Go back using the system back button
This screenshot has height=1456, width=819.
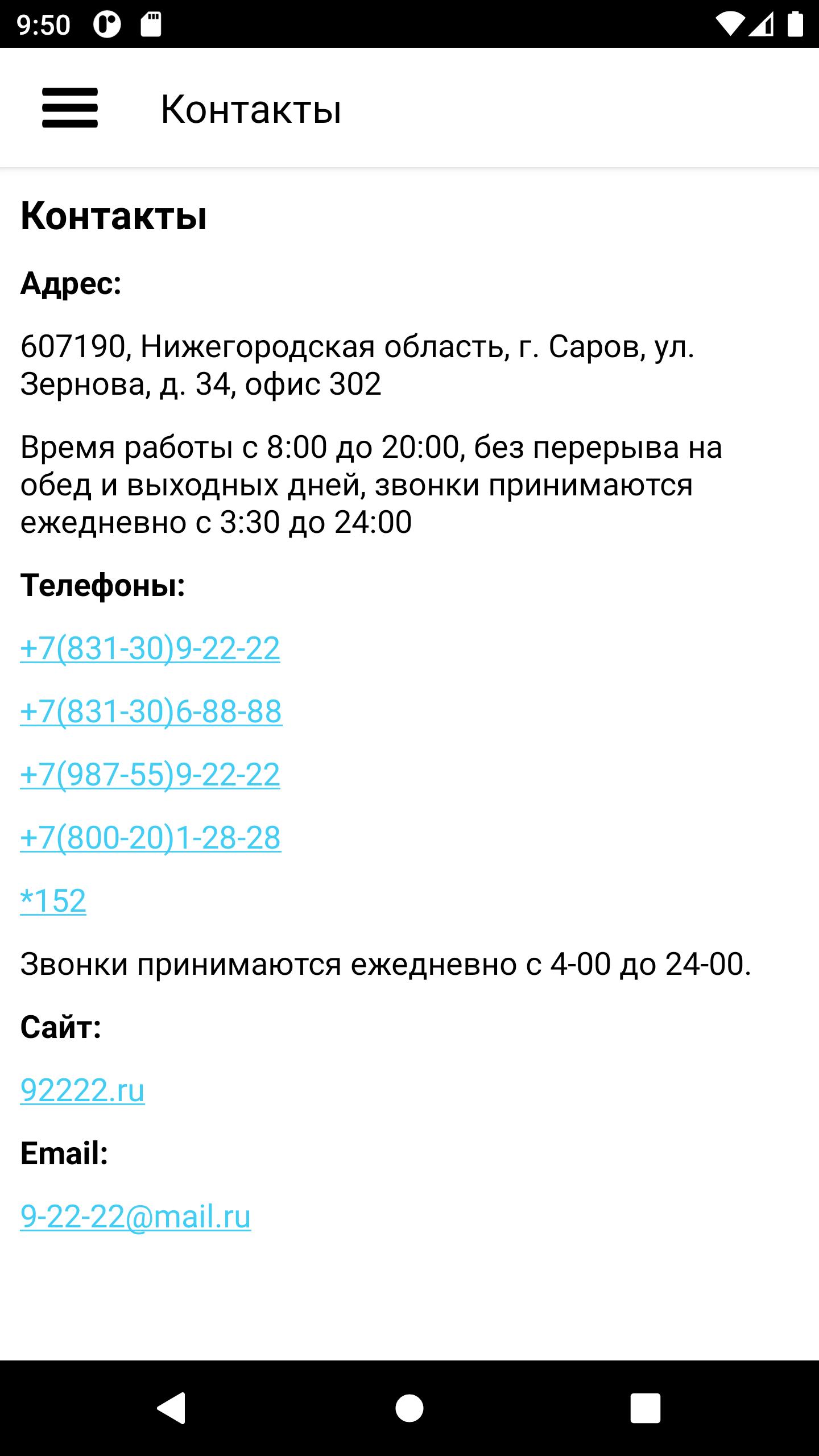click(x=171, y=1408)
